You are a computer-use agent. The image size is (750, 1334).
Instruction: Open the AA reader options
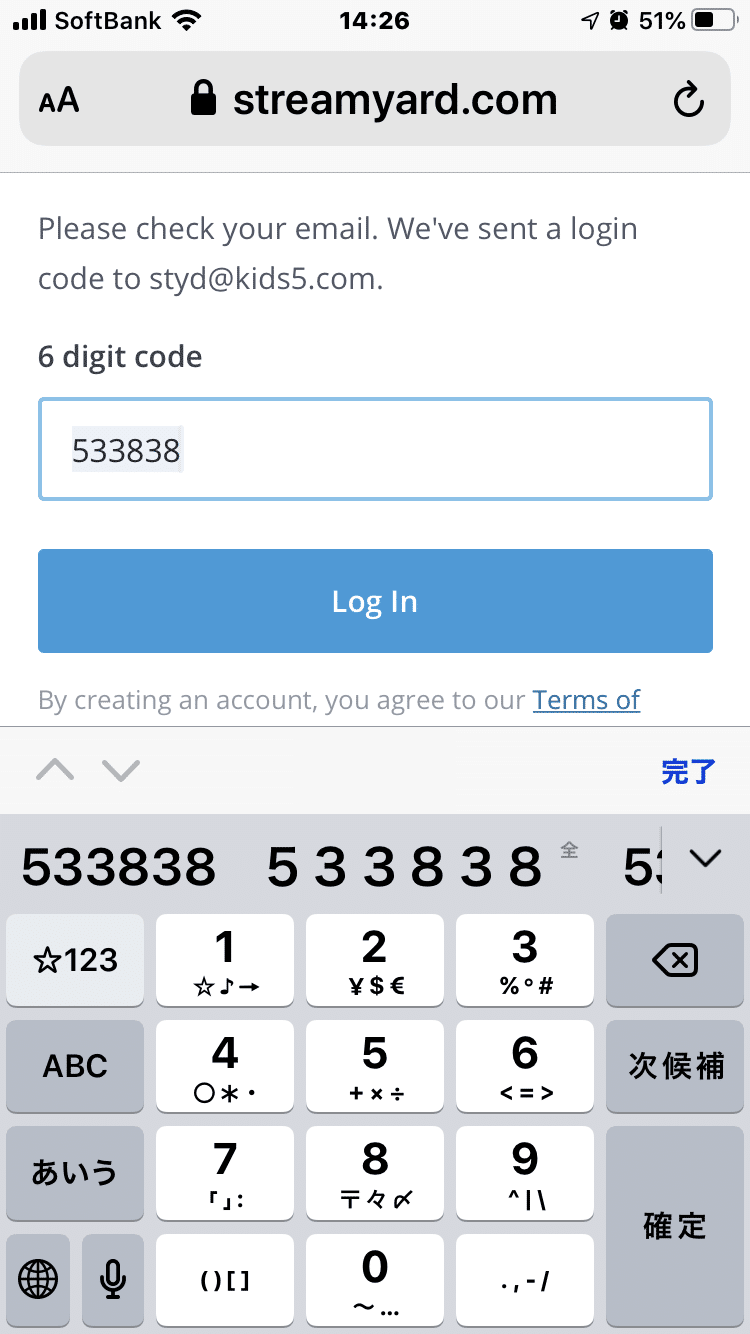click(59, 100)
